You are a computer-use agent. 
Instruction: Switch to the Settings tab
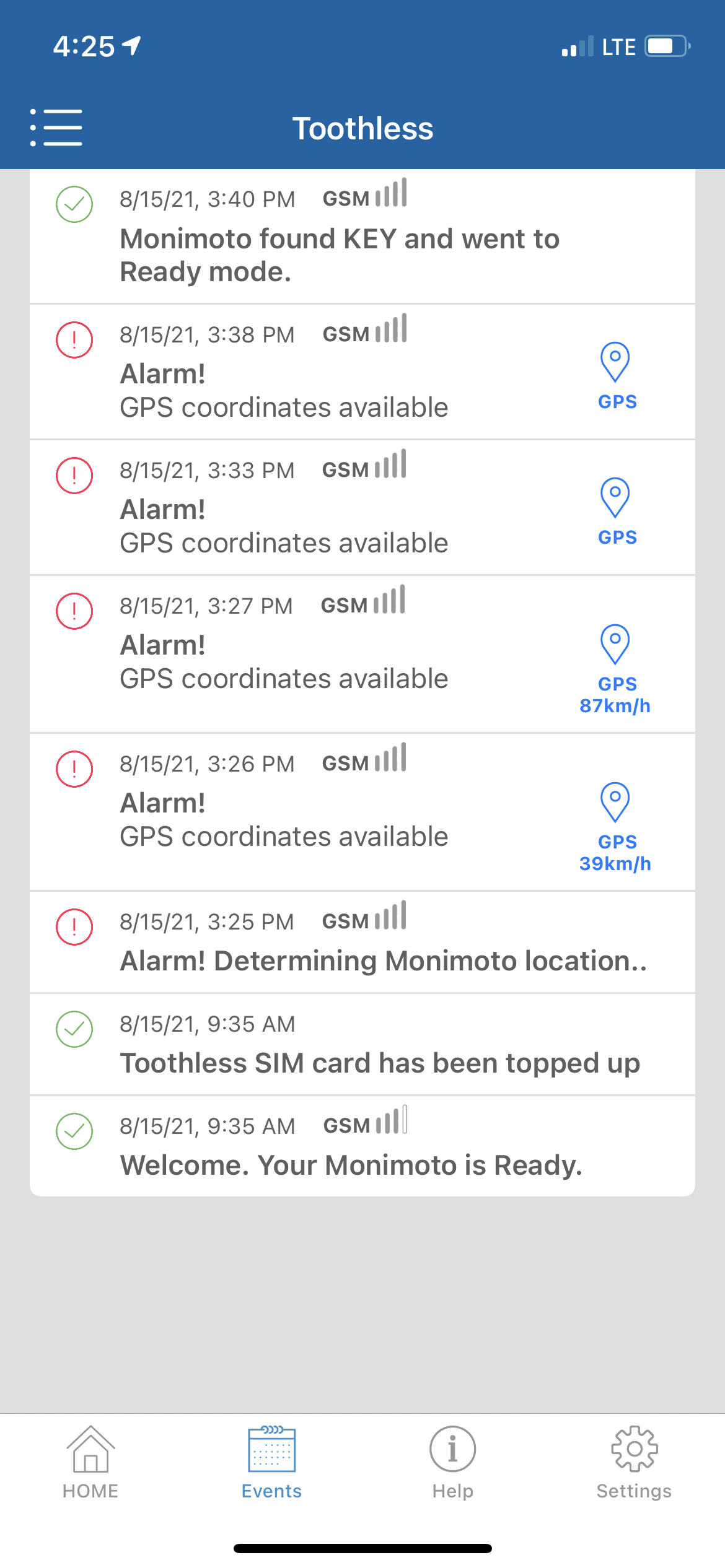tap(634, 1463)
